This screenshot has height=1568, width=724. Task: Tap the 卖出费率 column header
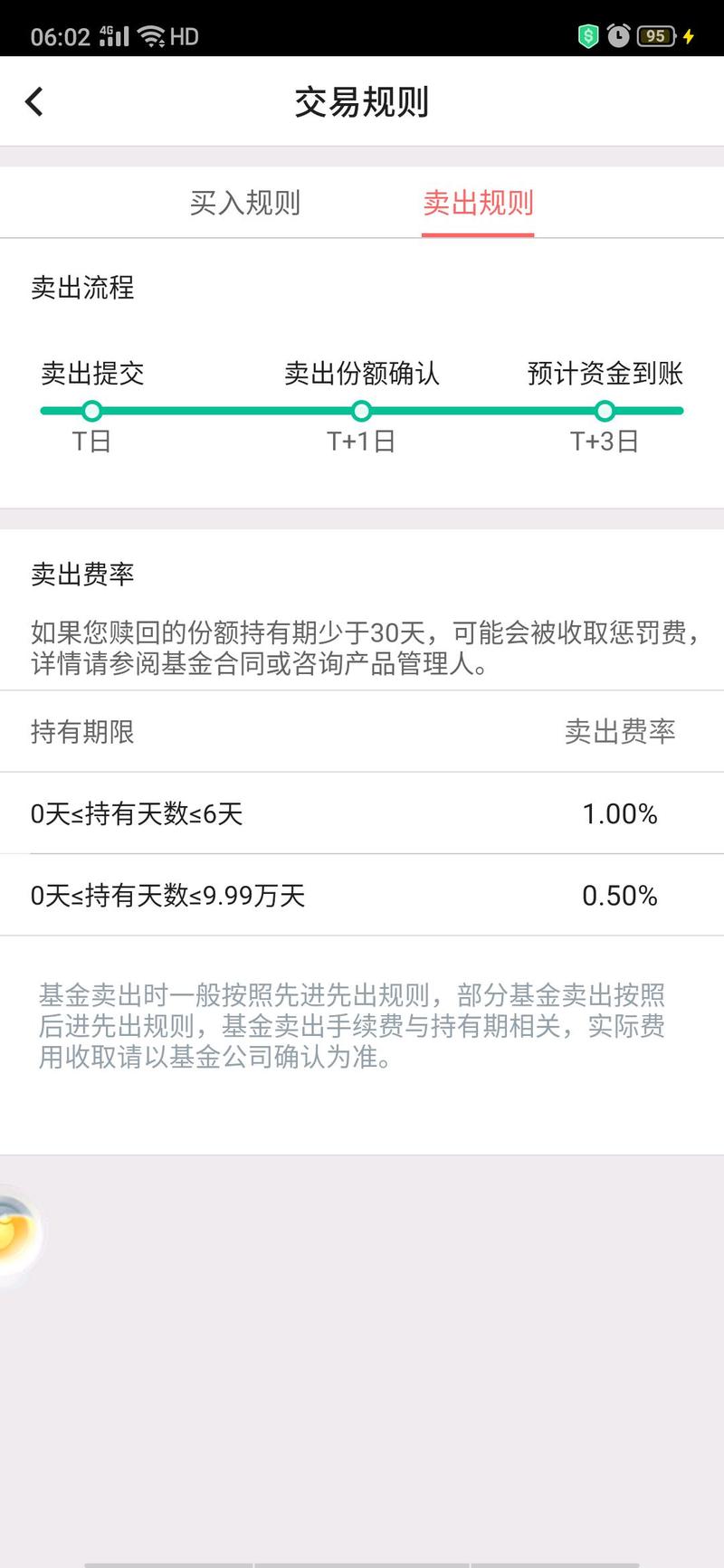click(x=620, y=734)
